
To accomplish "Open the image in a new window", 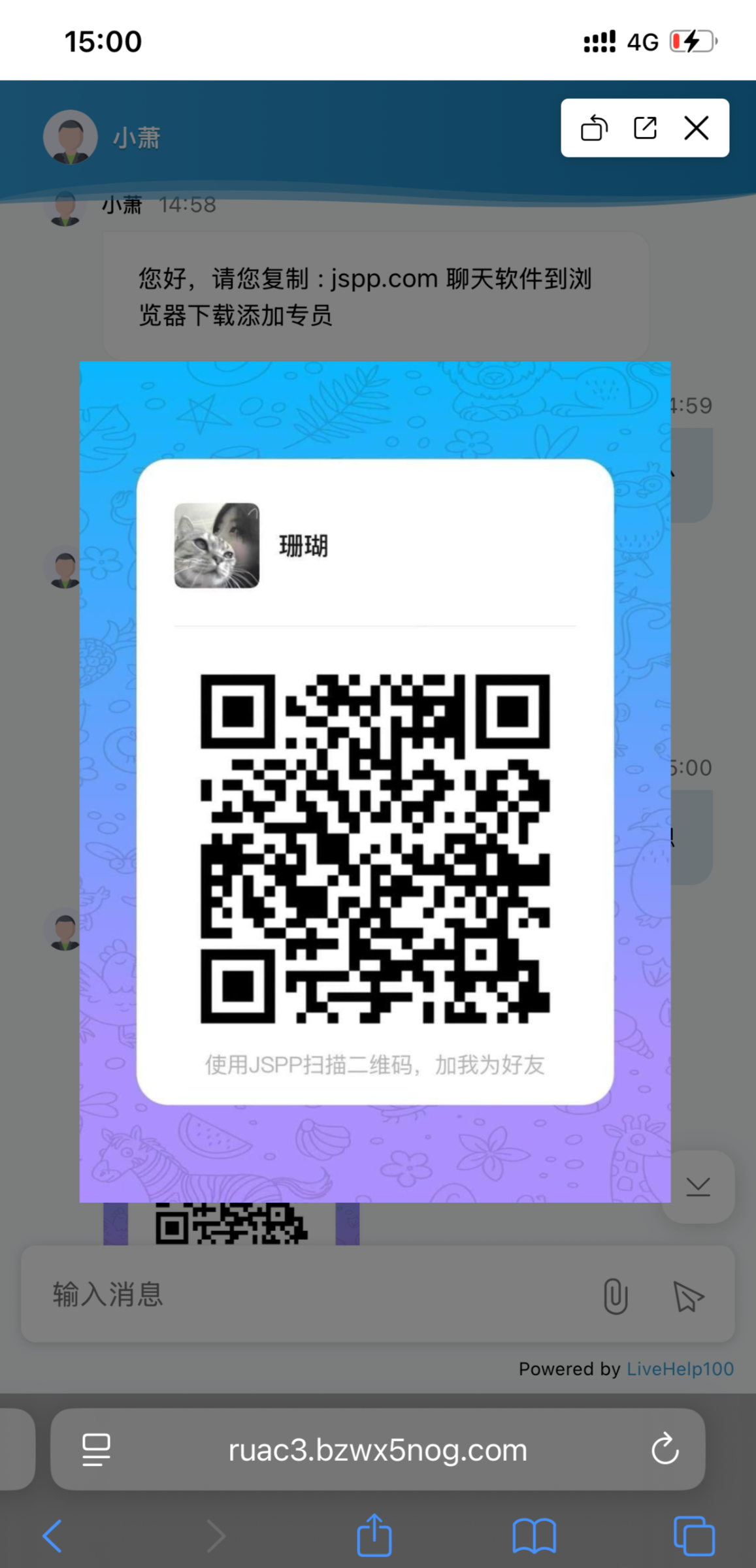I will coord(645,128).
